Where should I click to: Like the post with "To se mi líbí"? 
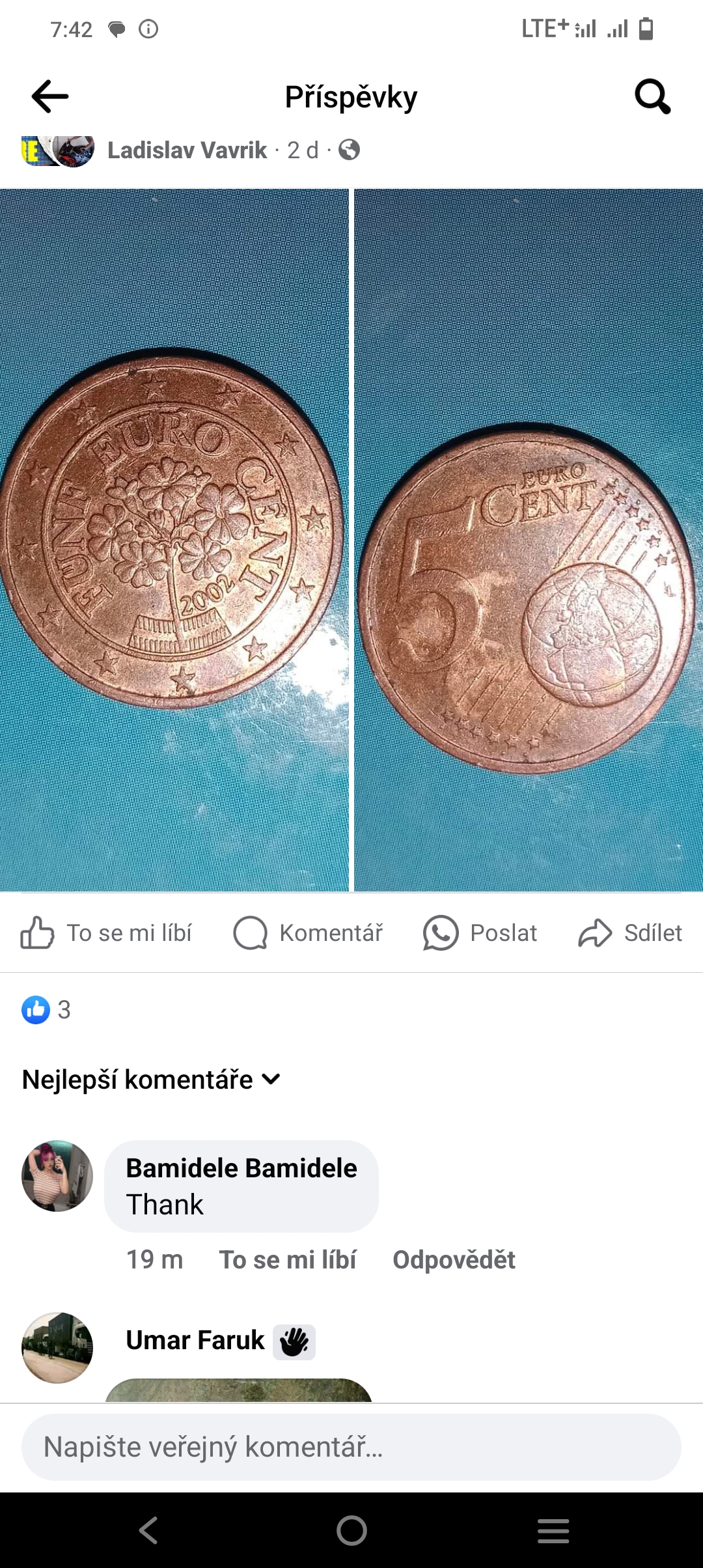(x=107, y=933)
